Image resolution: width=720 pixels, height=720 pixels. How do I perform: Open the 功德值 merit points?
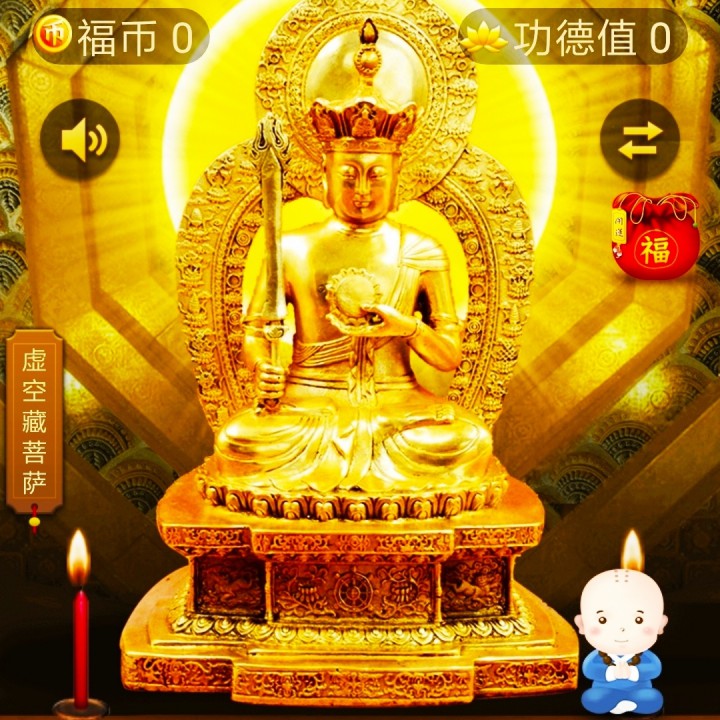coord(572,38)
